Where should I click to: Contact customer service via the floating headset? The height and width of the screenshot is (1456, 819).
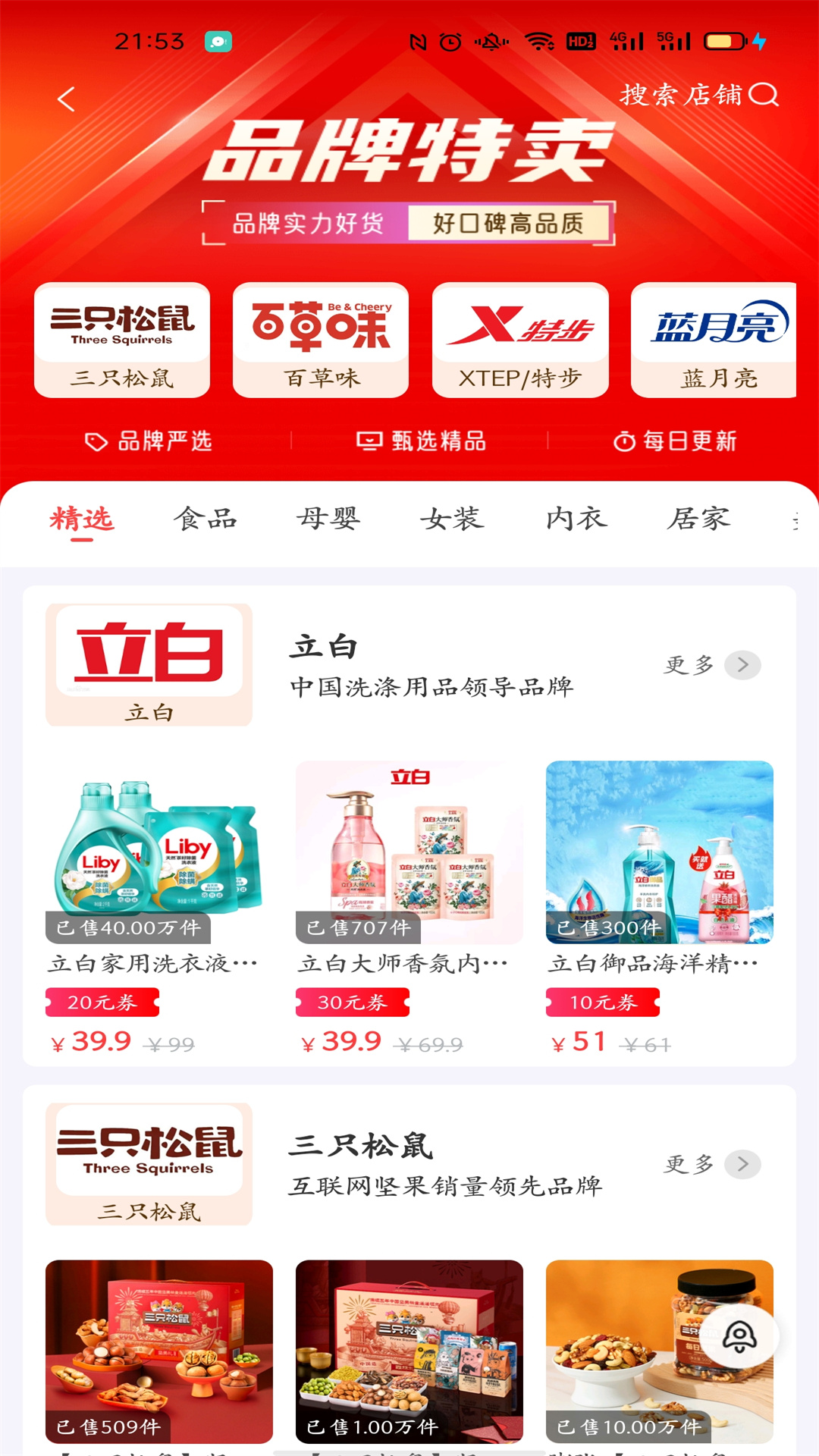[739, 1336]
